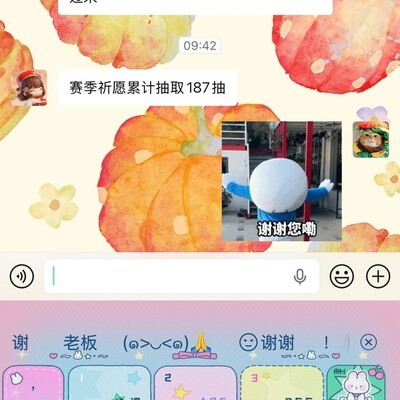
Task: Tap the comma key on keyboard
Action: pyautogui.click(x=33, y=383)
